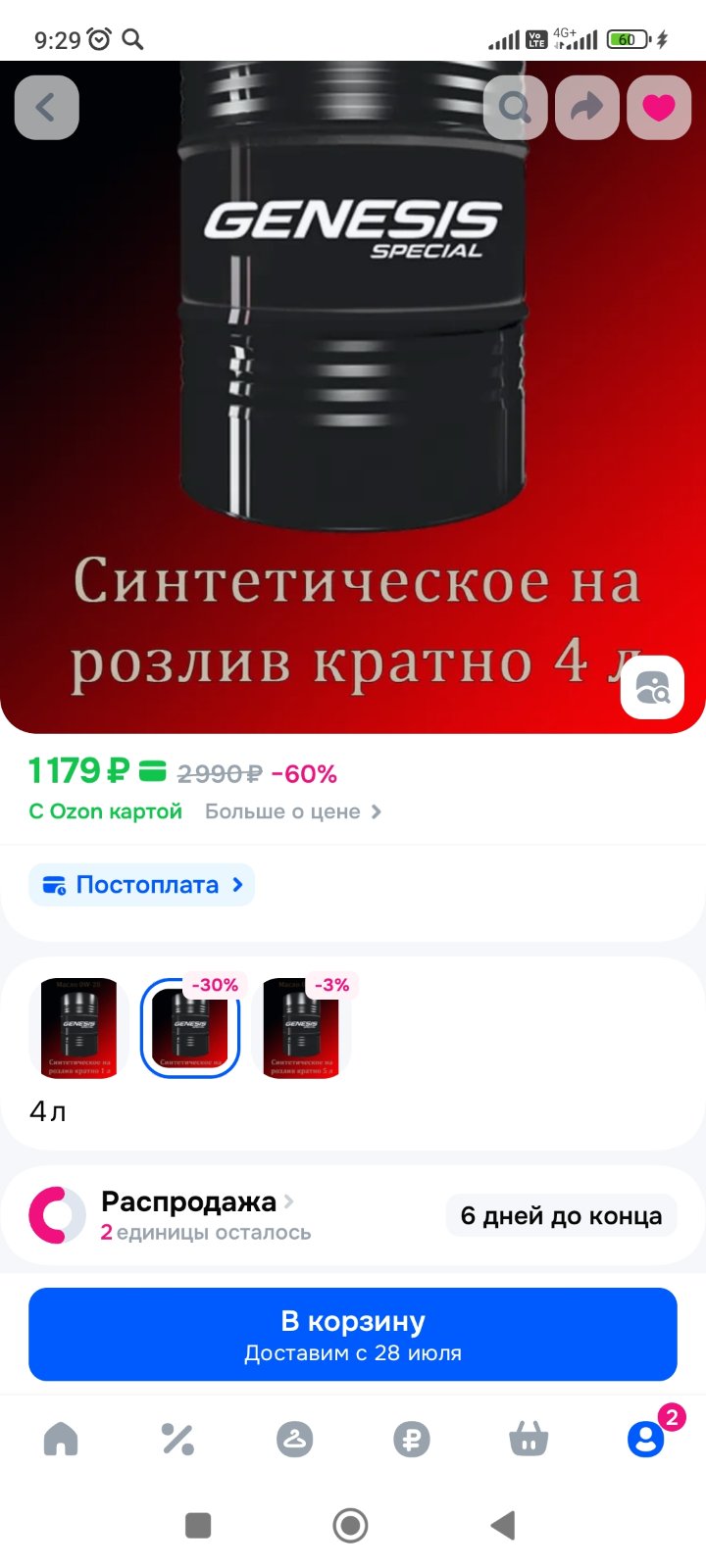This screenshot has width=706, height=1568.
Task: Open the clothing hanger tab
Action: click(x=294, y=1439)
